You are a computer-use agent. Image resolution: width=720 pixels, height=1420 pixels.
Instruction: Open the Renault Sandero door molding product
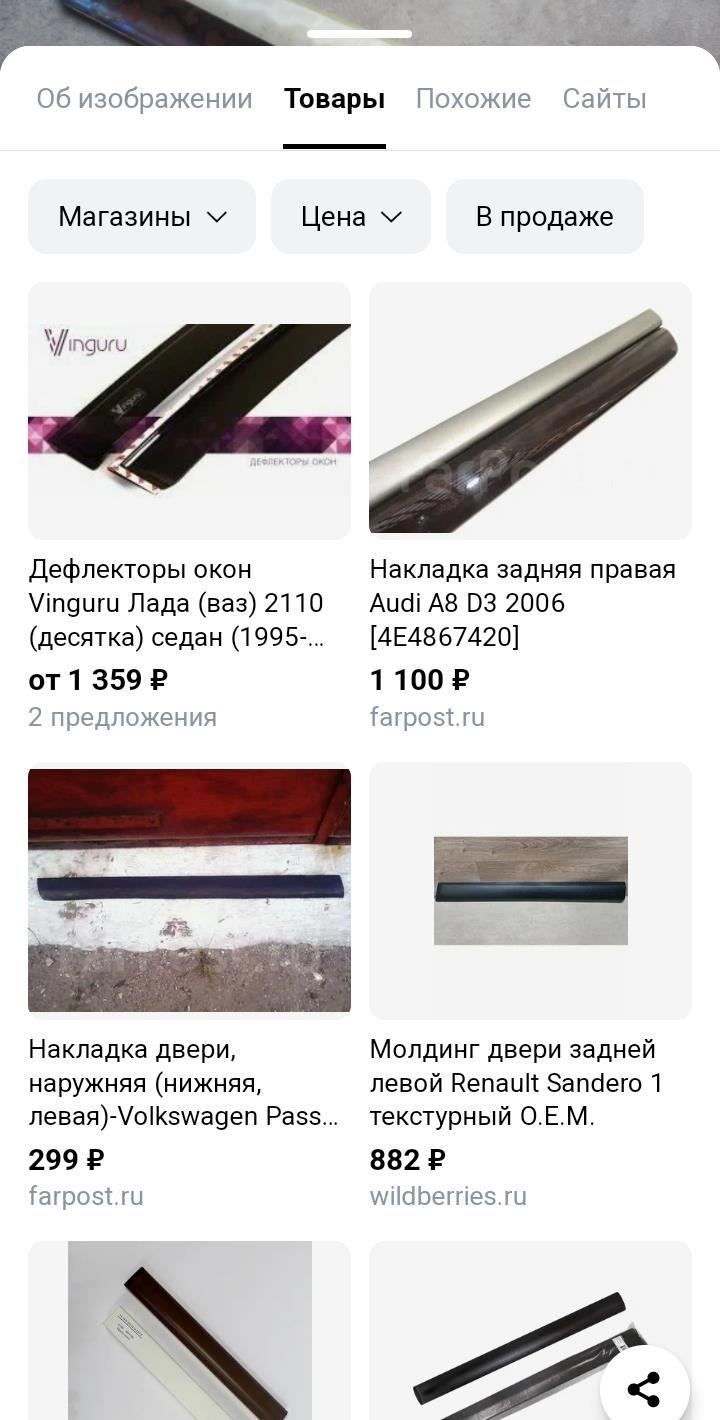(530, 891)
